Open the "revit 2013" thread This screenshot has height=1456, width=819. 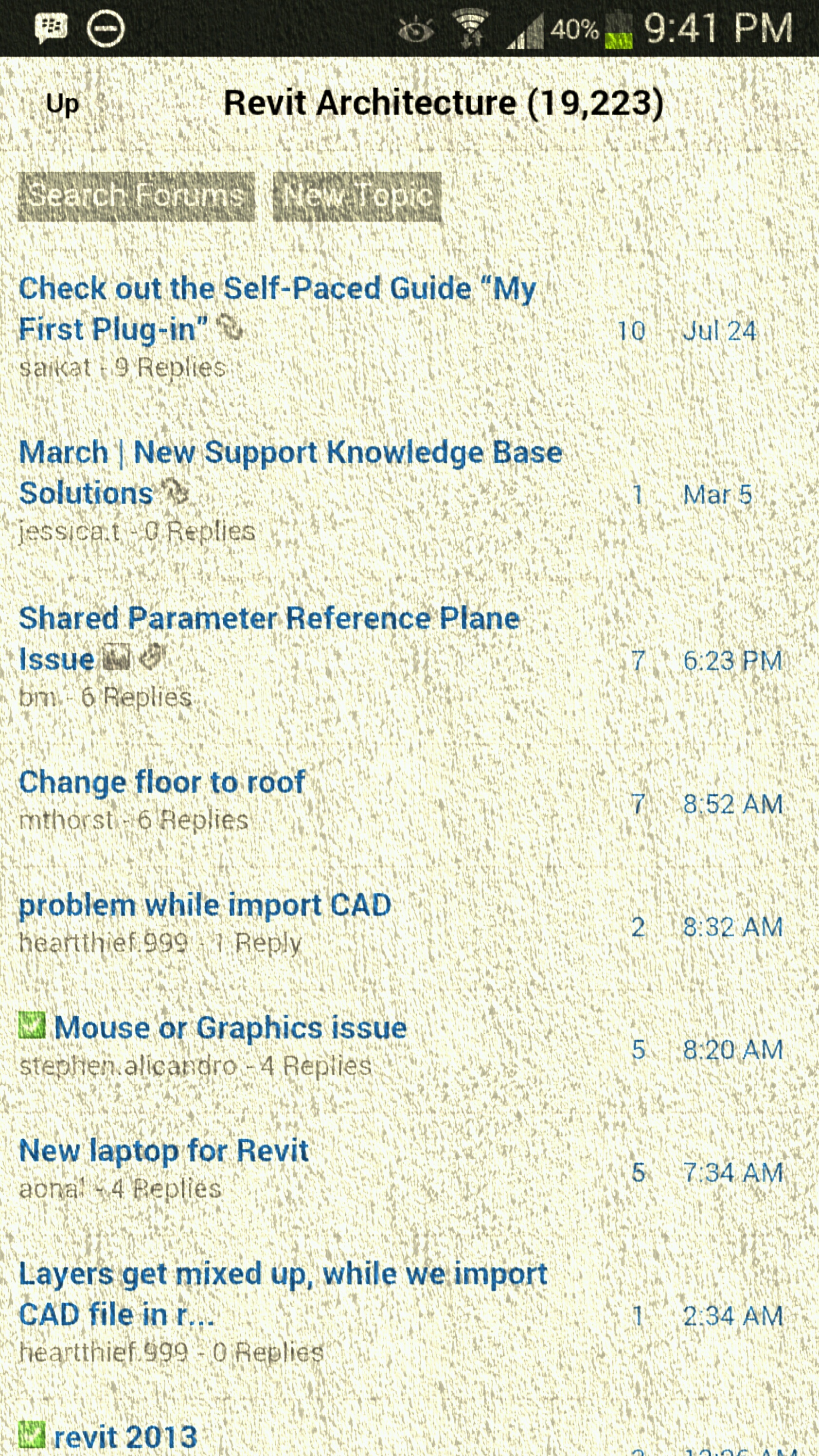tap(125, 1436)
